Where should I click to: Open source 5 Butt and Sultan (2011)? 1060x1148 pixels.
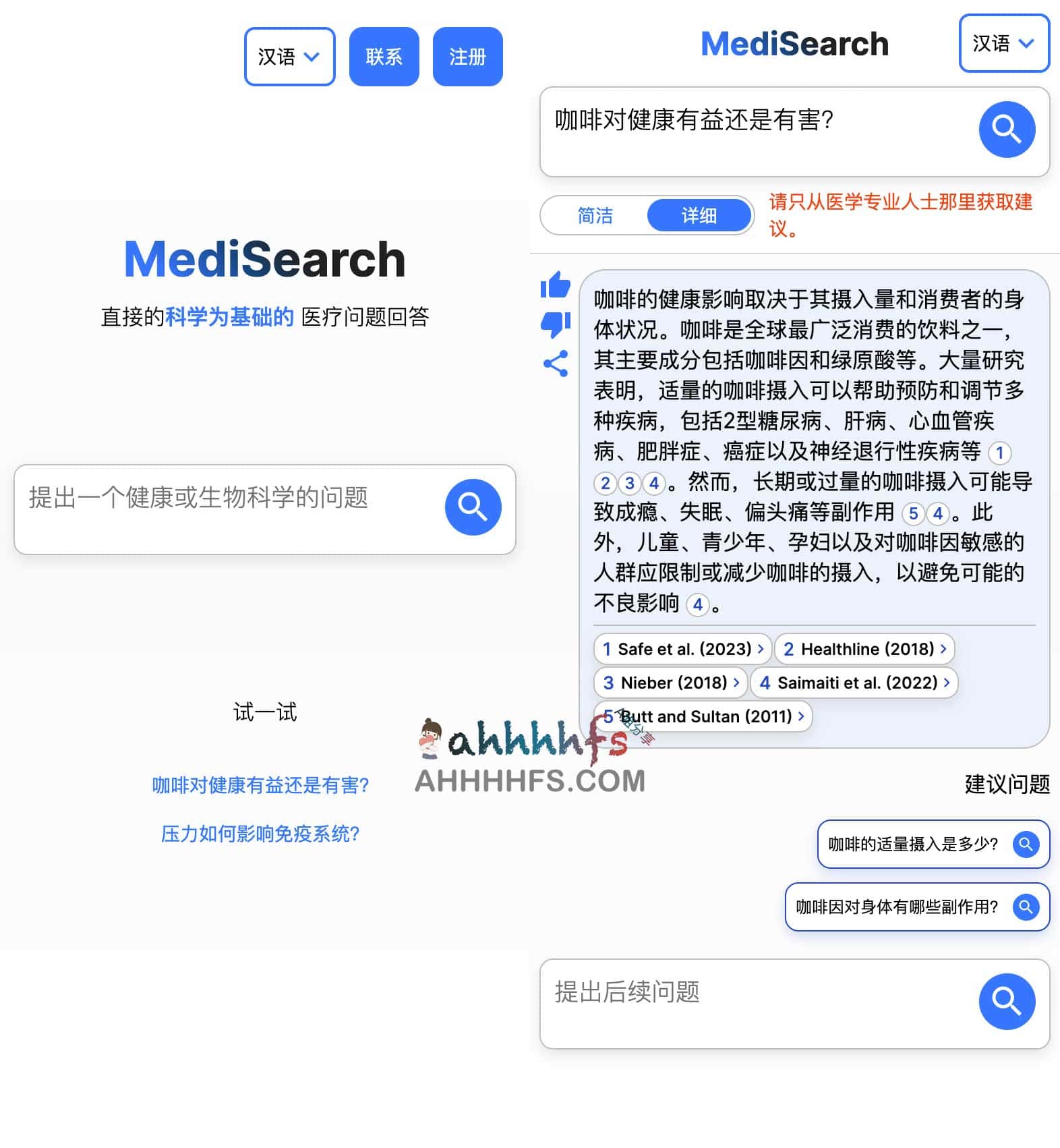[x=703, y=716]
